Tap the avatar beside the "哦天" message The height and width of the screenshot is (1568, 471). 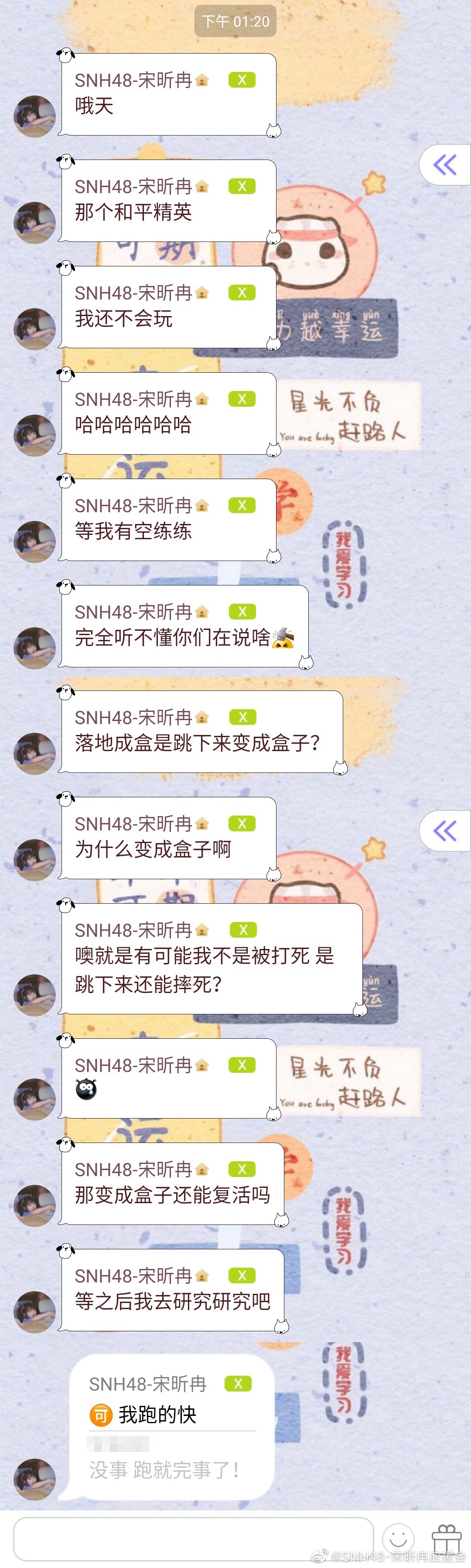coord(35,116)
